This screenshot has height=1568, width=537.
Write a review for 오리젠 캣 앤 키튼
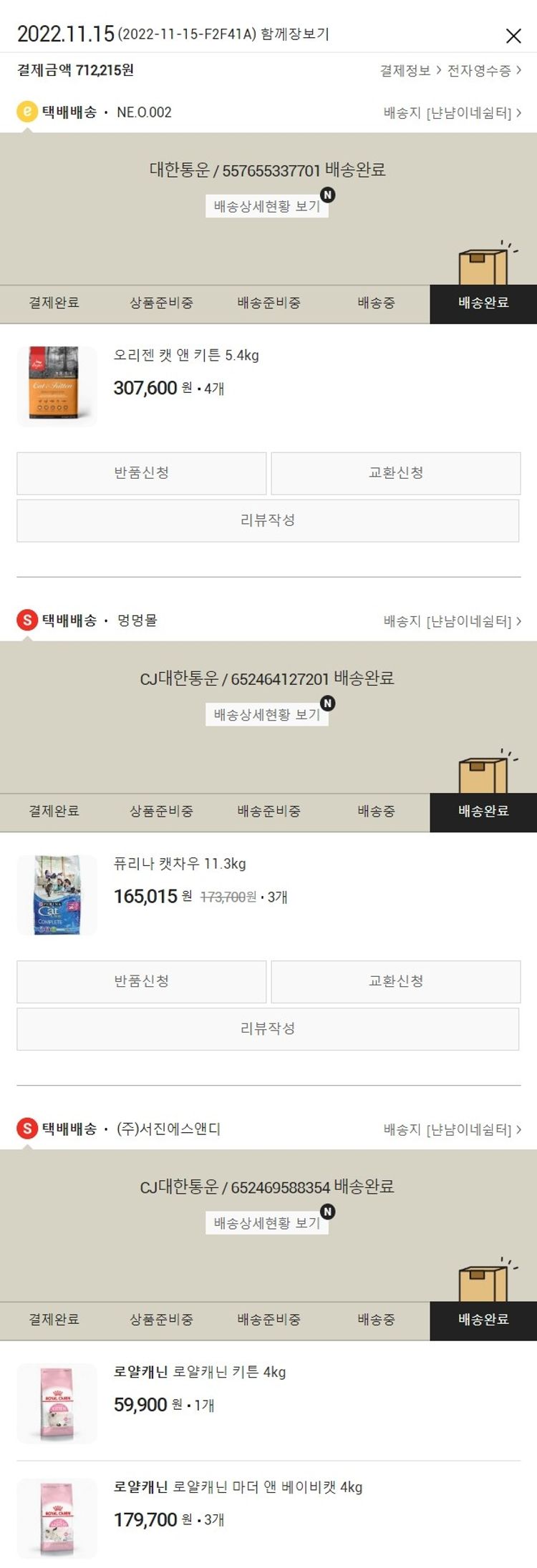[268, 520]
